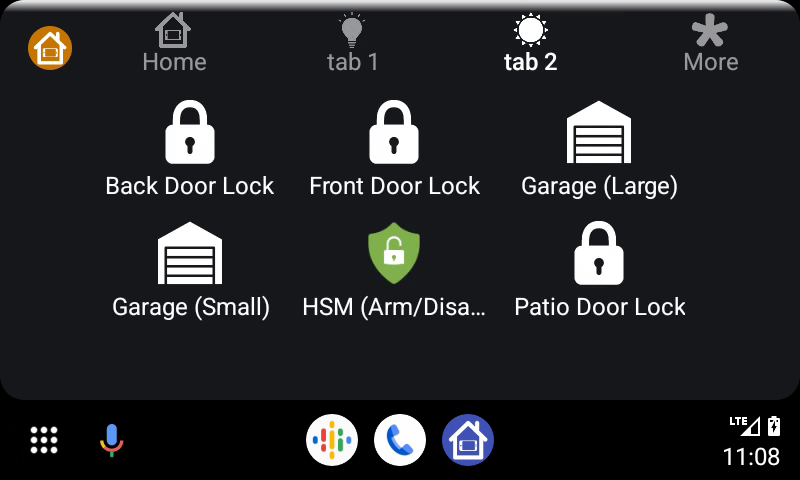Screen dimensions: 800x480
Task: Toggle the Back Door Lock
Action: (190, 150)
